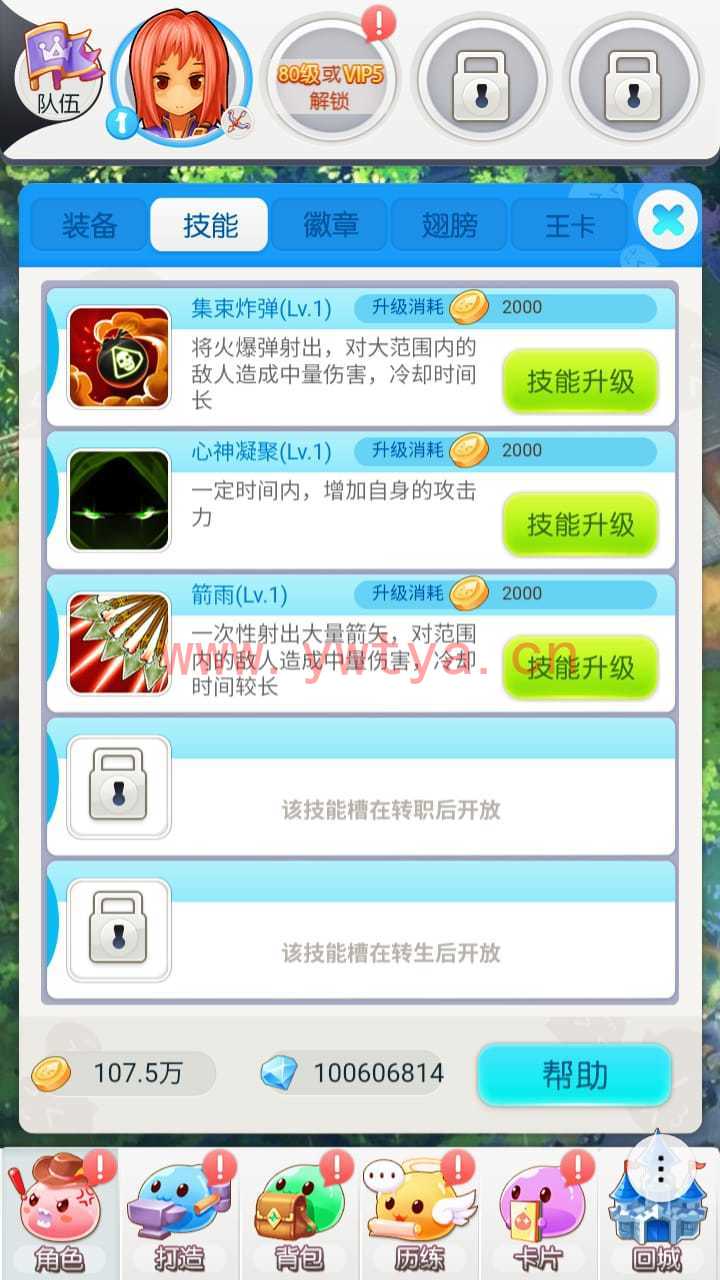Switch to the 装备 tab
720x1280 pixels.
90,225
